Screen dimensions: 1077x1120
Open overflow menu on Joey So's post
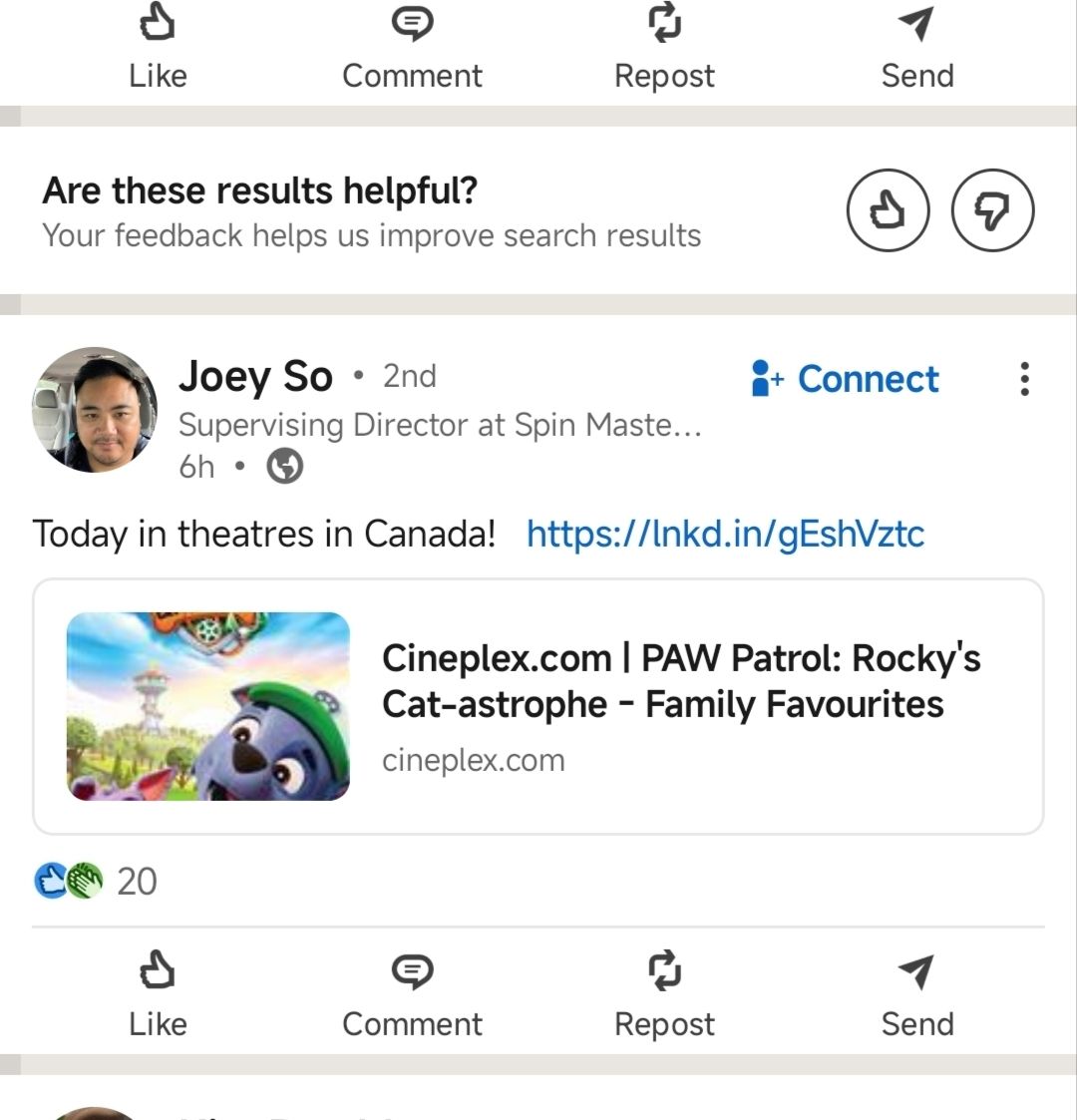(x=1024, y=379)
